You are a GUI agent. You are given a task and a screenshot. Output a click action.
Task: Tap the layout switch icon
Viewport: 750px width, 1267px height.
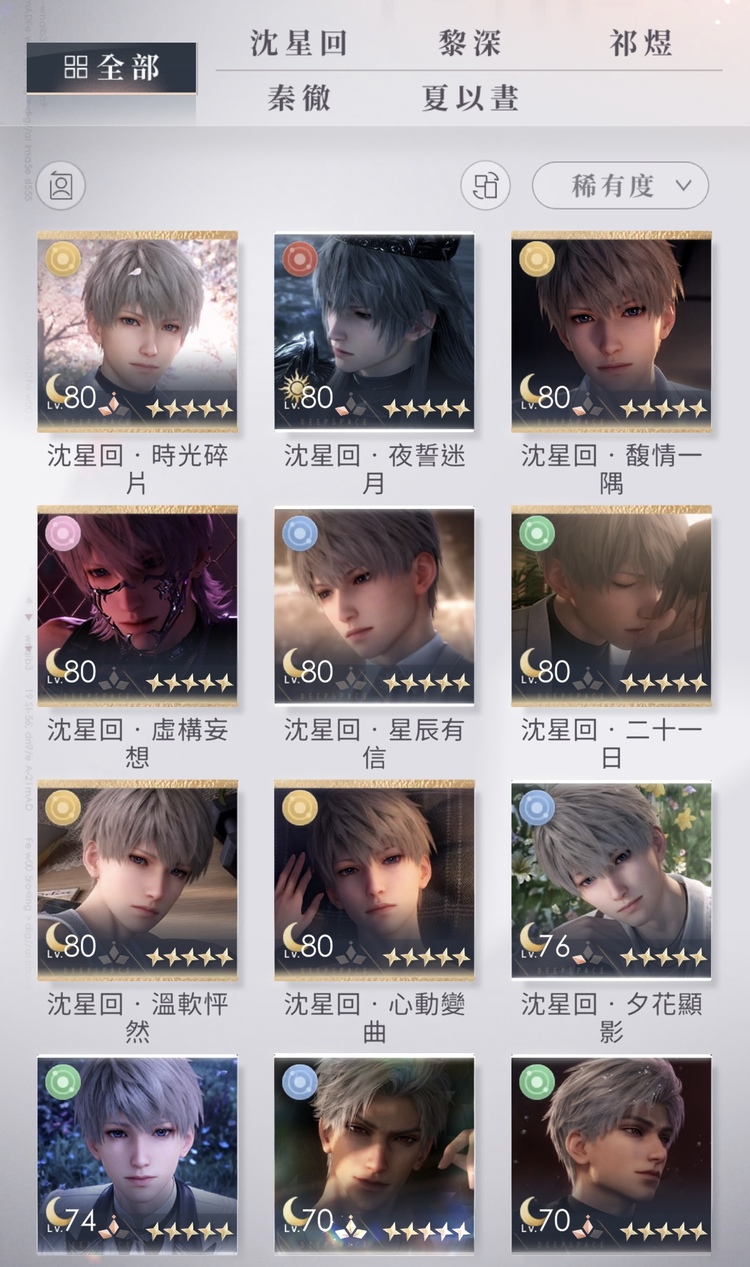point(486,186)
